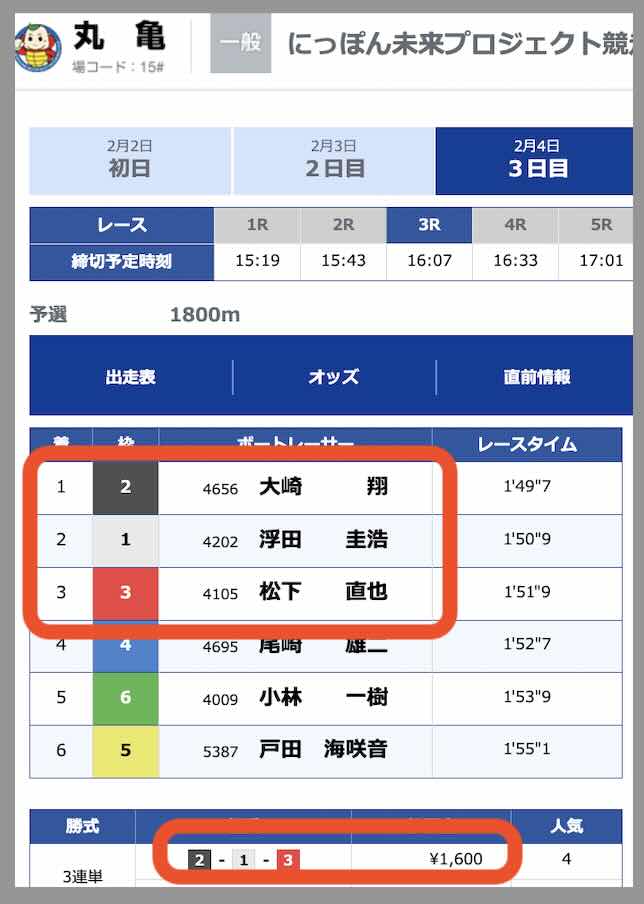View the オッズ odds page
This screenshot has height=904, width=644.
[x=334, y=377]
